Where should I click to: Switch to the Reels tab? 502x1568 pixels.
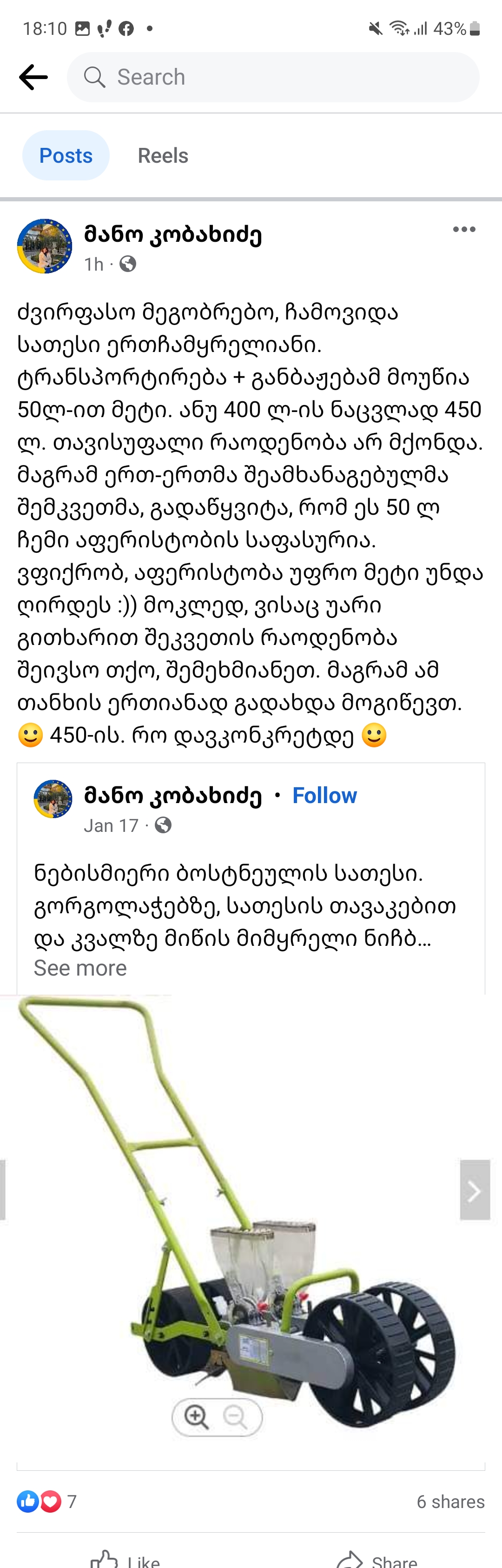tap(163, 155)
